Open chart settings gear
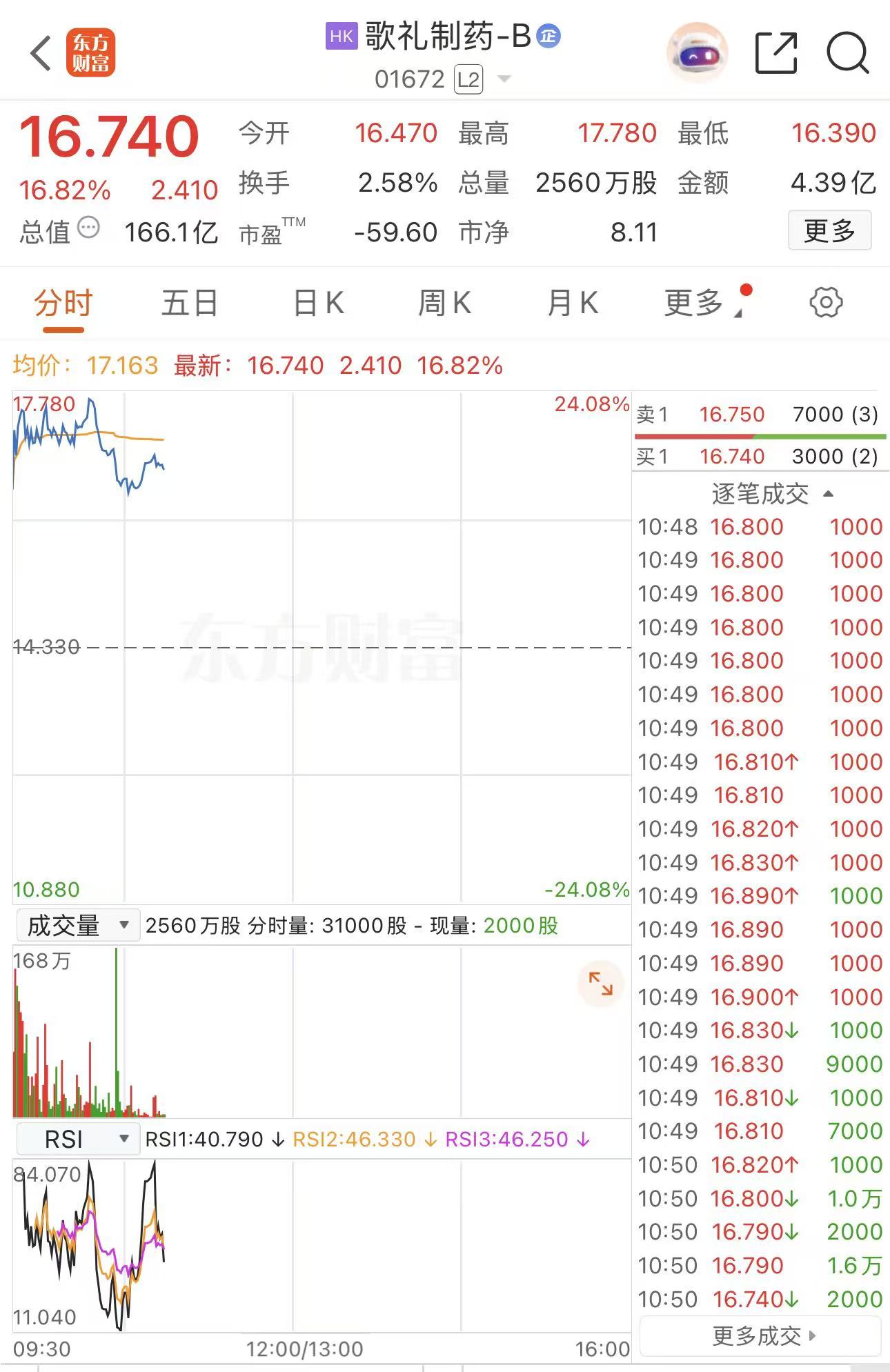890x1372 pixels. [x=825, y=303]
